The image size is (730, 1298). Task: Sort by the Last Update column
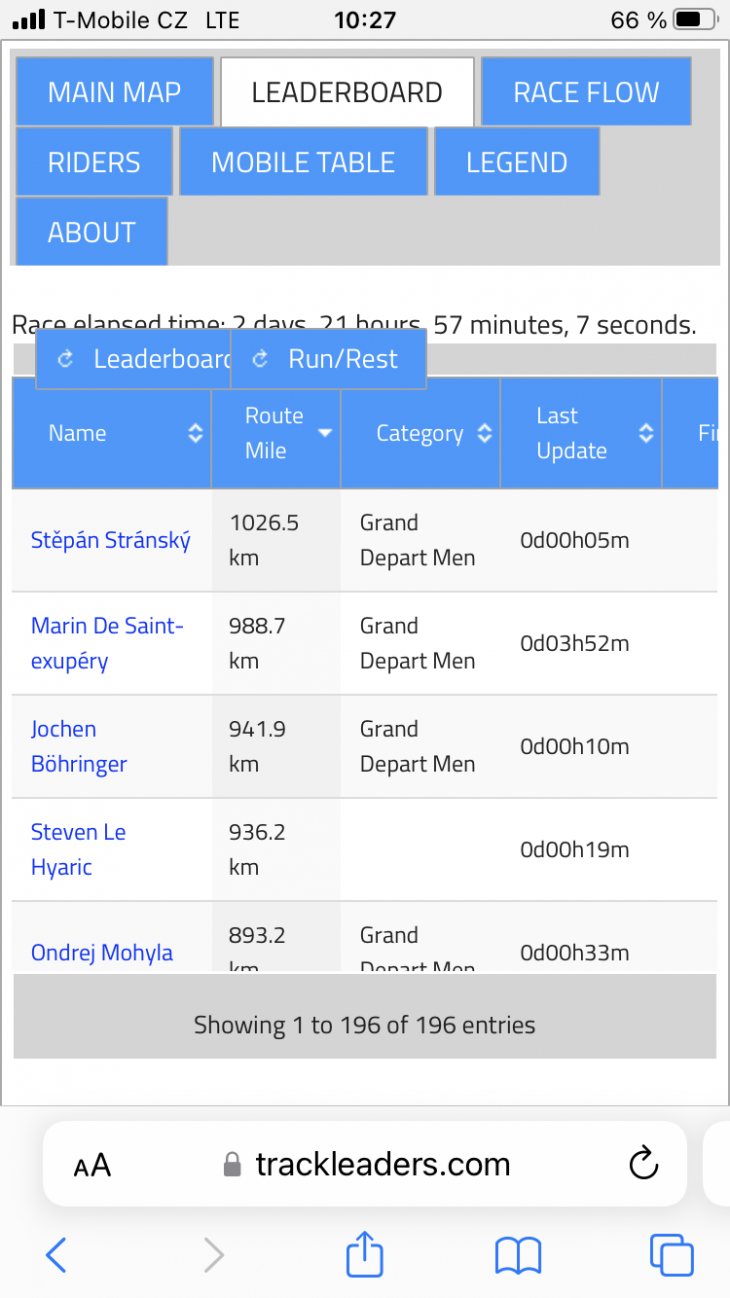pos(581,433)
